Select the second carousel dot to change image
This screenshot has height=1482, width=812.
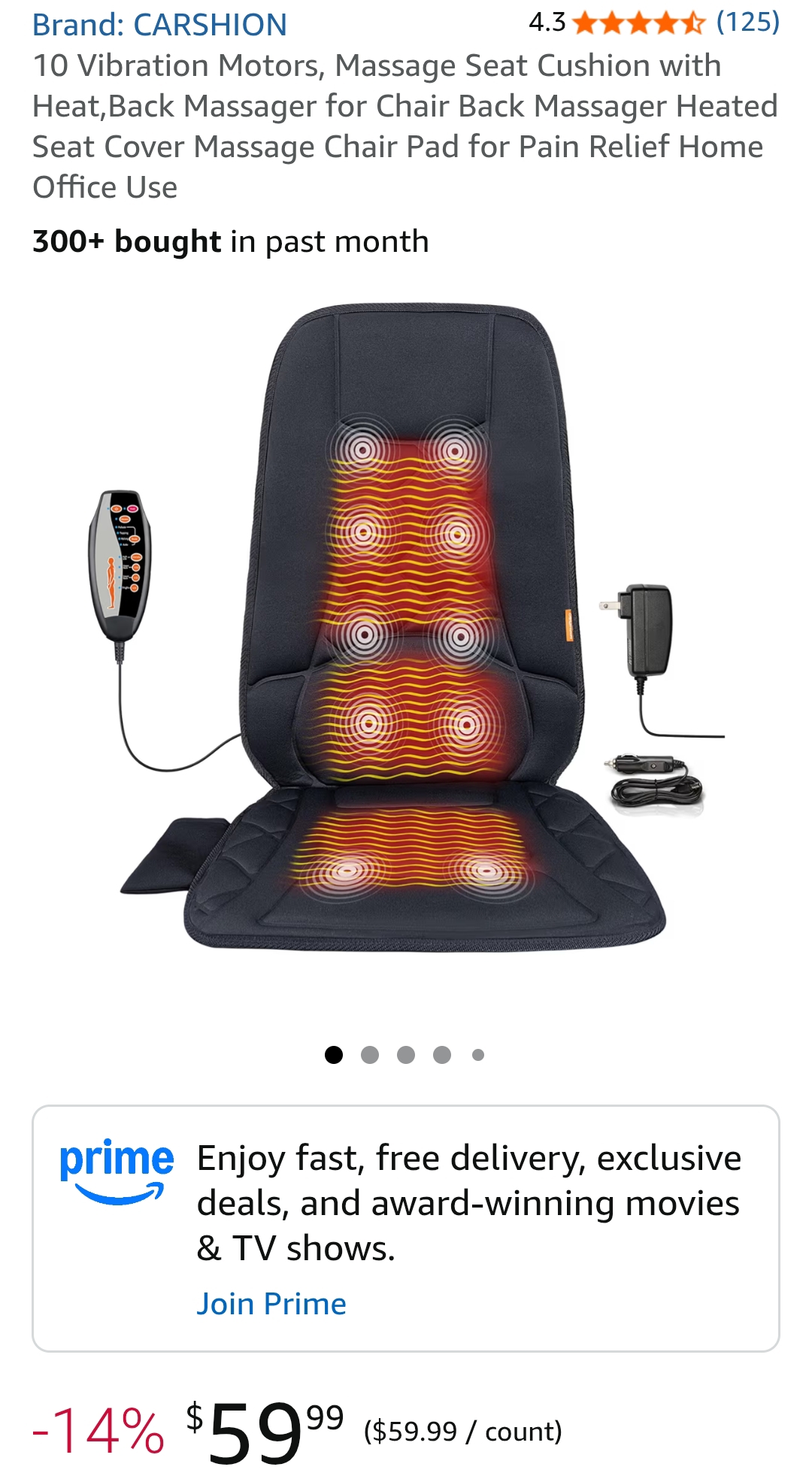click(368, 1055)
